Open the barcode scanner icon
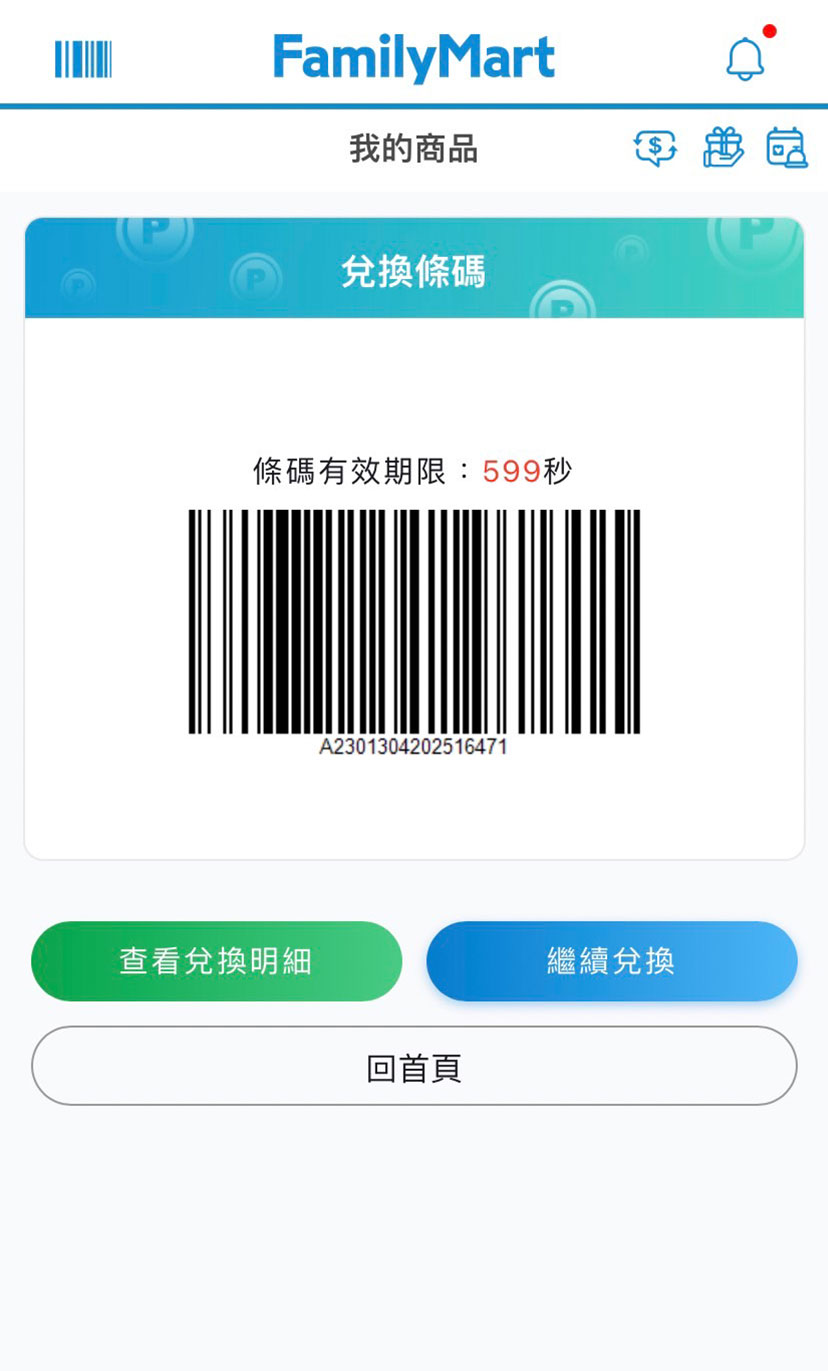 [83, 59]
